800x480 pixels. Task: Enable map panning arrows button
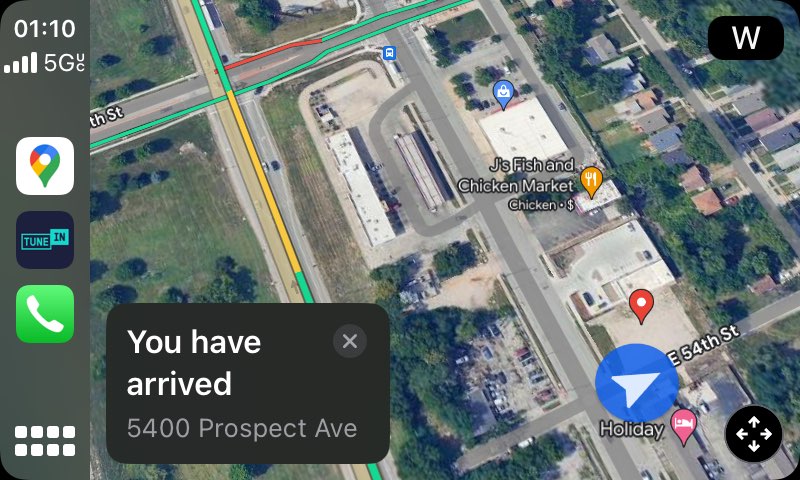point(753,433)
